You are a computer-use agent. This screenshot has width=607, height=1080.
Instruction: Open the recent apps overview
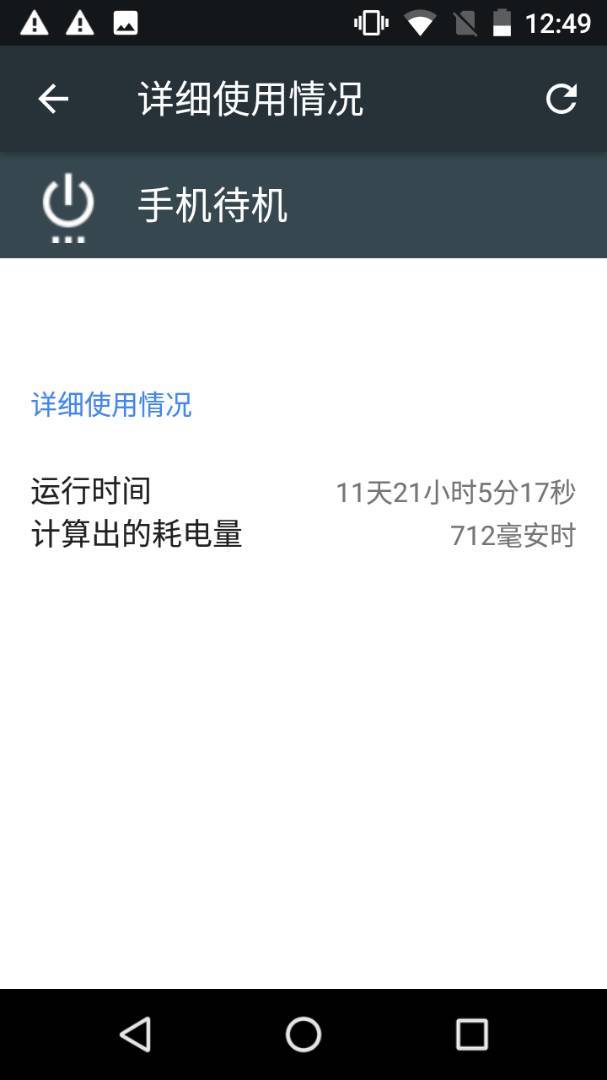[471, 1034]
